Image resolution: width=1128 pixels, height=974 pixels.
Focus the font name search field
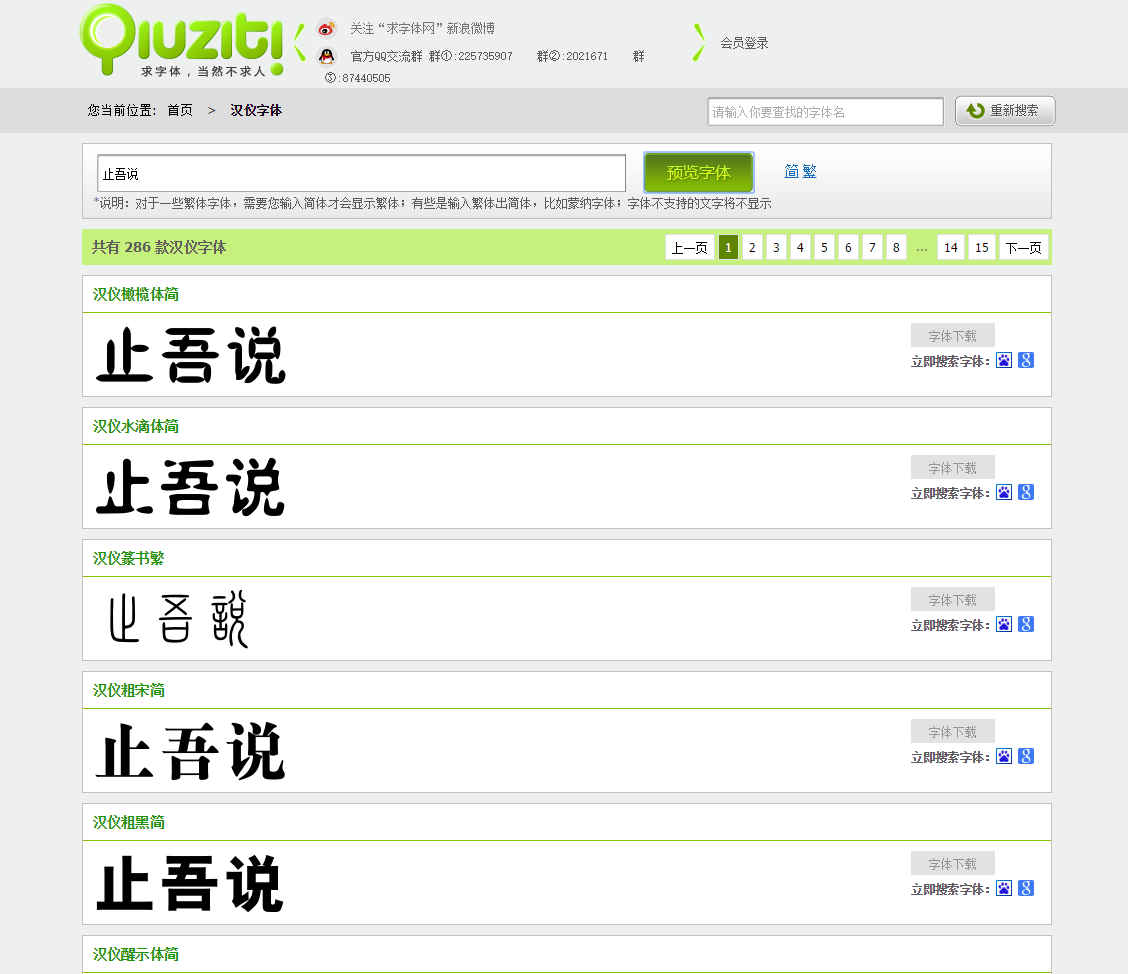pos(824,112)
